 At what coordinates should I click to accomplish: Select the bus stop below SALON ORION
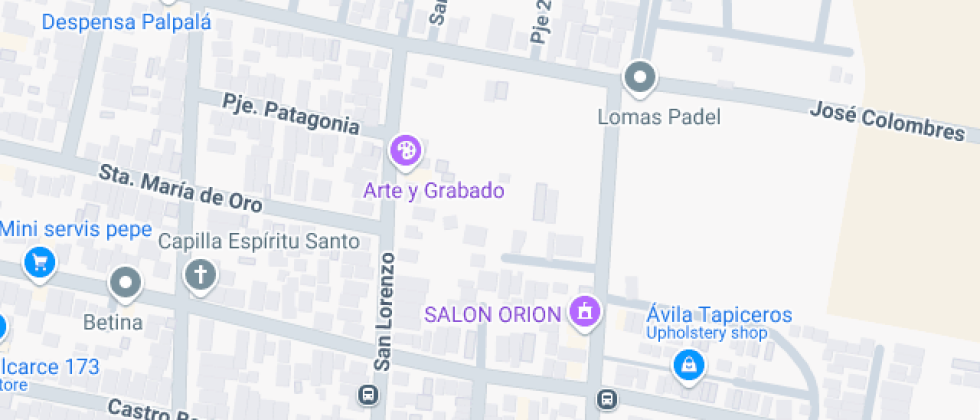coord(606,399)
